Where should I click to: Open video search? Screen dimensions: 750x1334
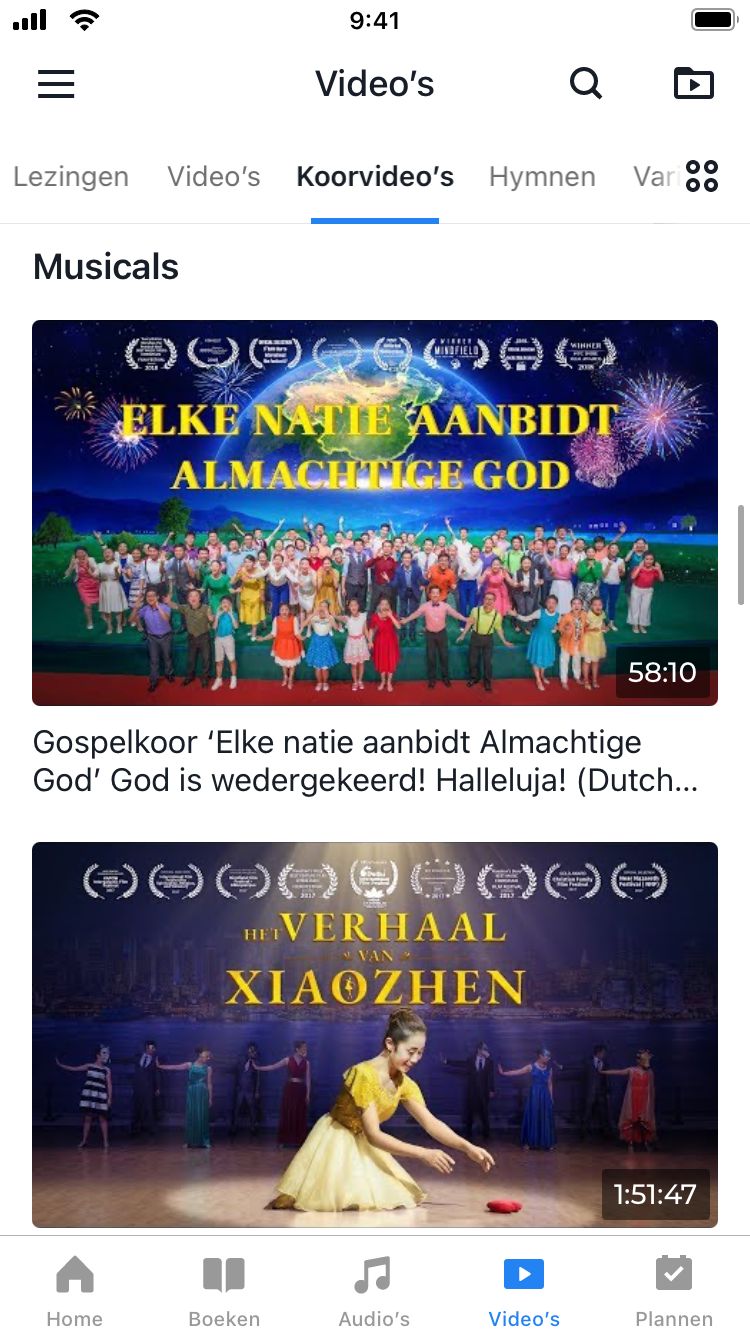click(586, 84)
